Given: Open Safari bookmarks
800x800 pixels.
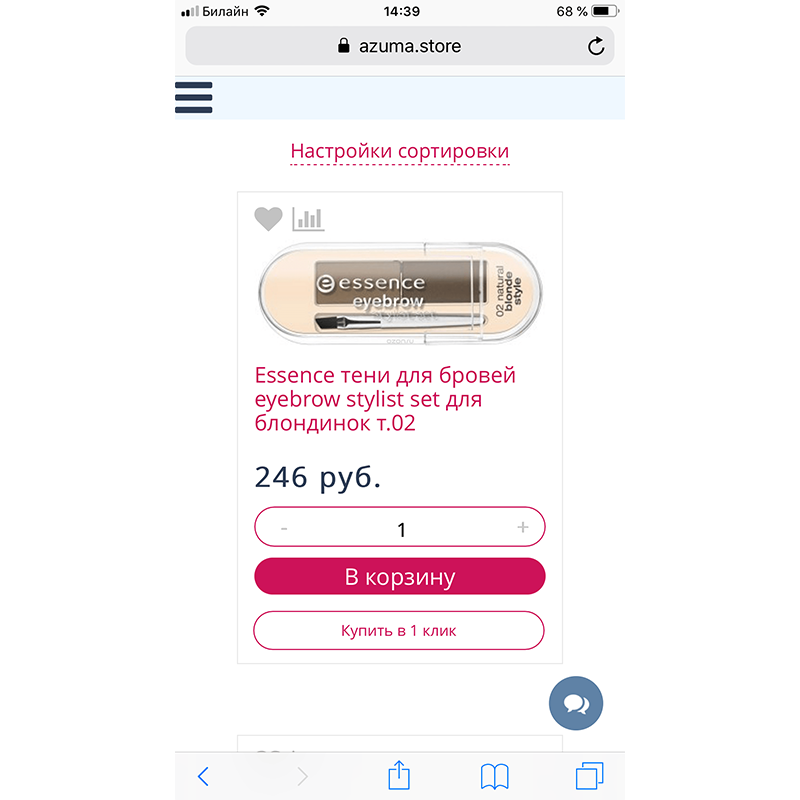Looking at the screenshot, I should 495,775.
